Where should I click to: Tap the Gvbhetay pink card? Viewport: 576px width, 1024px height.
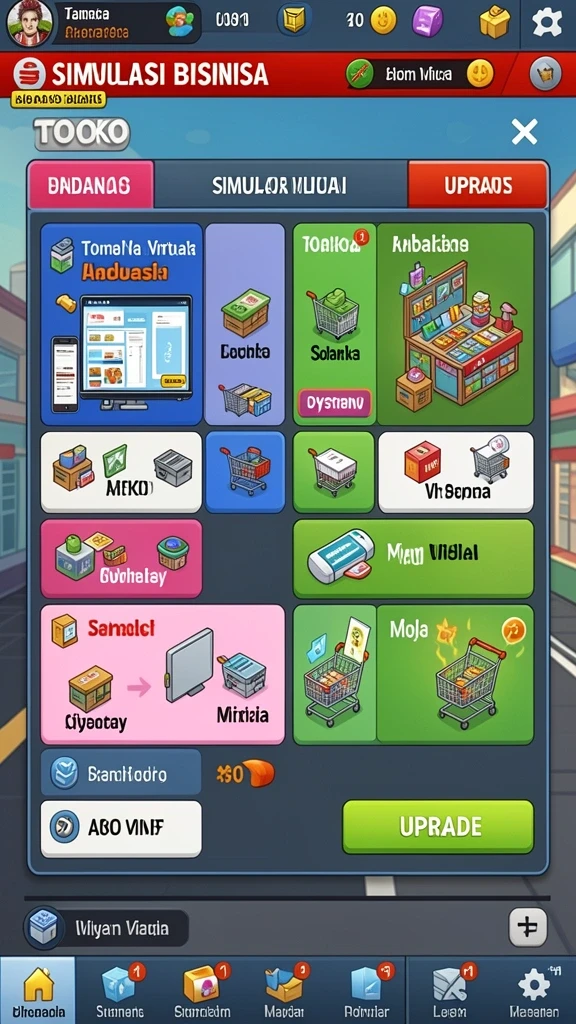point(121,558)
